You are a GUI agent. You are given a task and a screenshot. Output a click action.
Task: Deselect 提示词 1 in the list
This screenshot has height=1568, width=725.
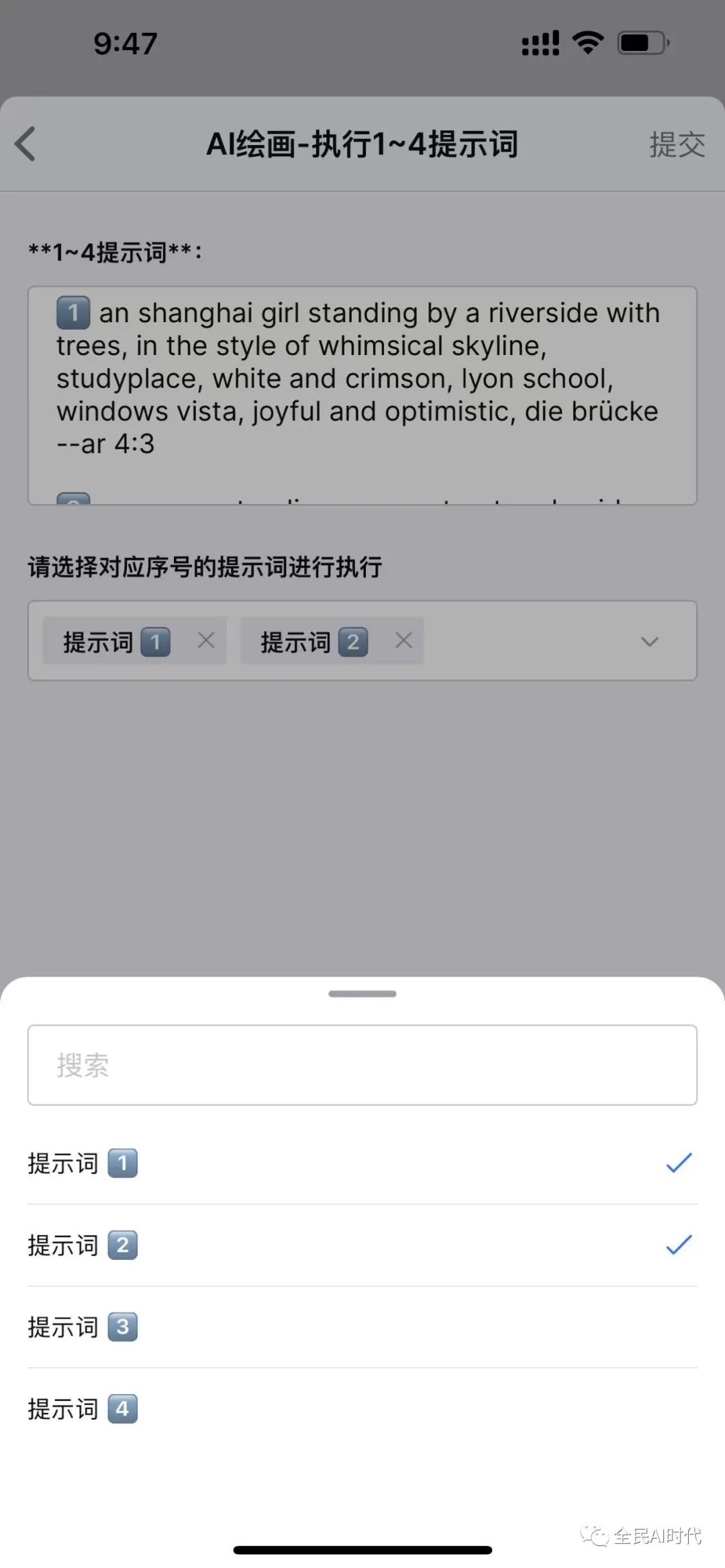362,1163
